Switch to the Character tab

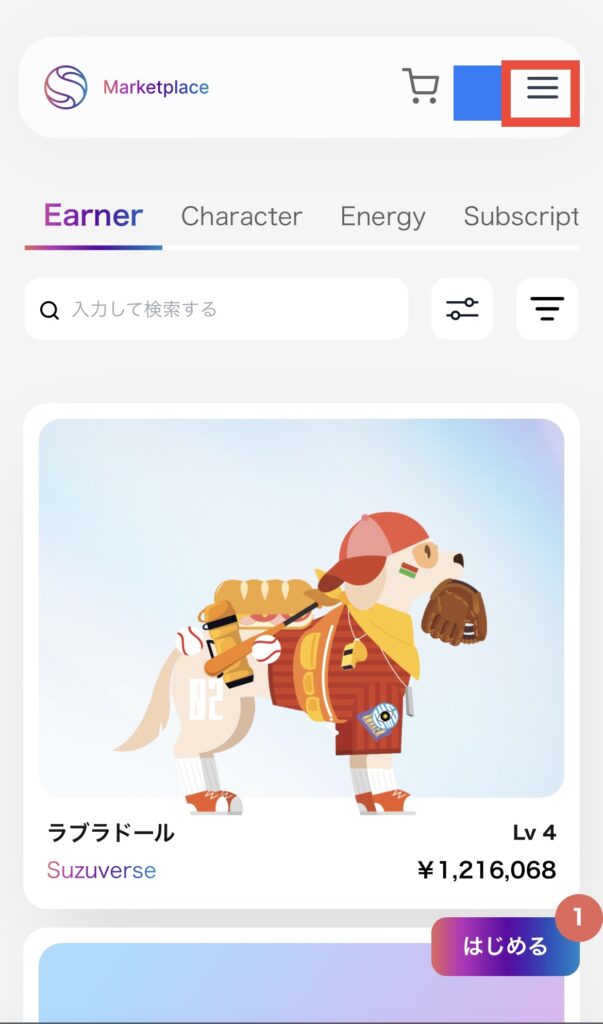pyautogui.click(x=241, y=216)
